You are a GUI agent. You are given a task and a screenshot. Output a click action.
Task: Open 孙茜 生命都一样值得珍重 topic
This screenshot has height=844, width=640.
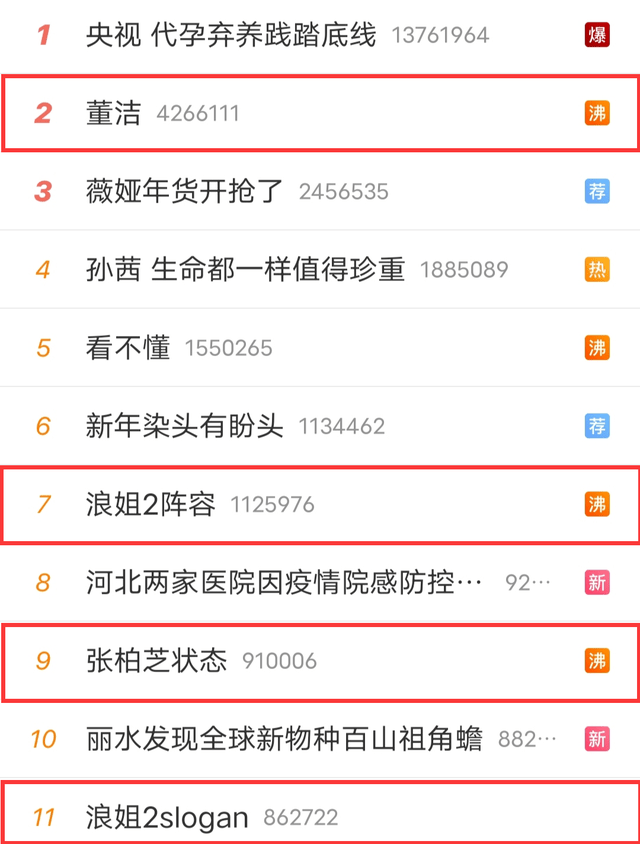(245, 269)
